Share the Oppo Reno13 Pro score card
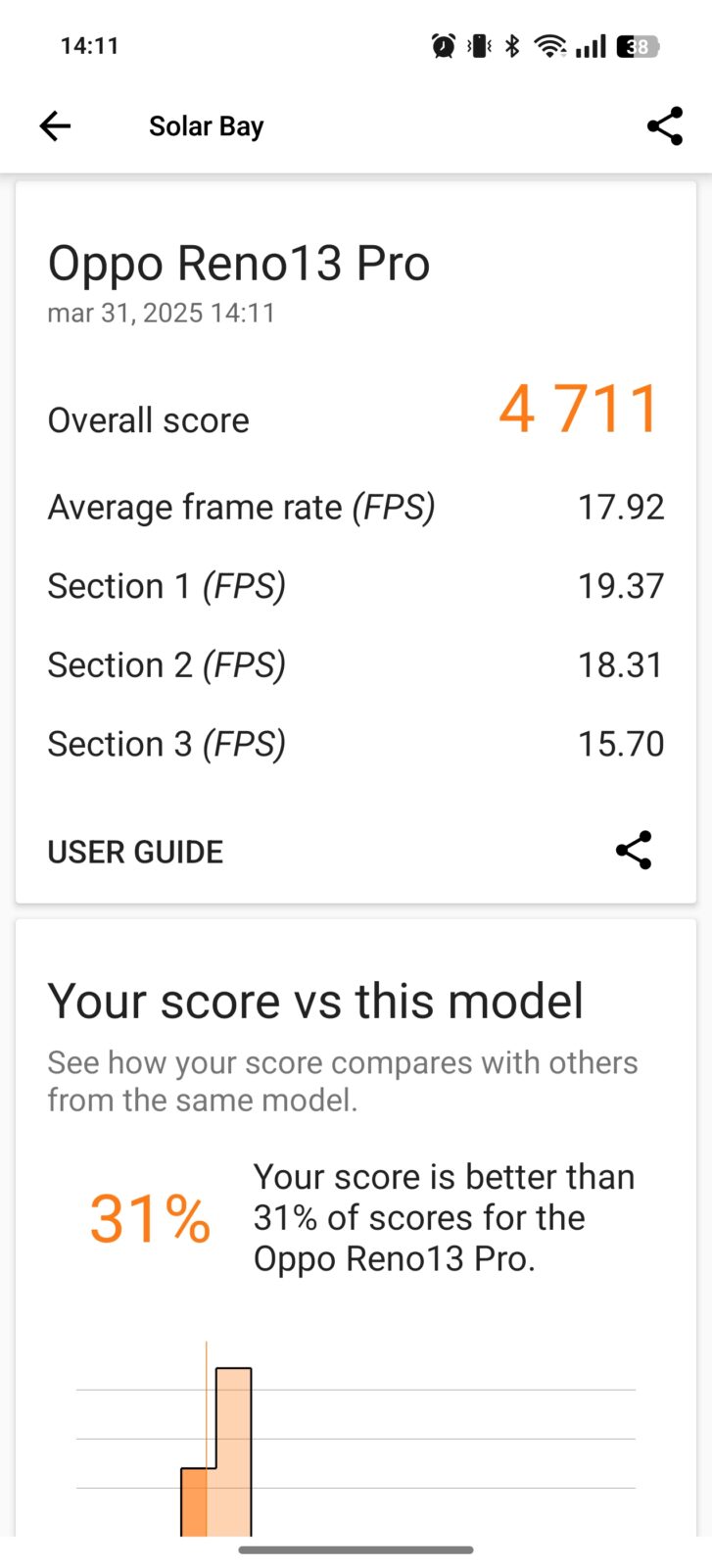Screen dimensions: 712x1568 pyautogui.click(x=634, y=851)
